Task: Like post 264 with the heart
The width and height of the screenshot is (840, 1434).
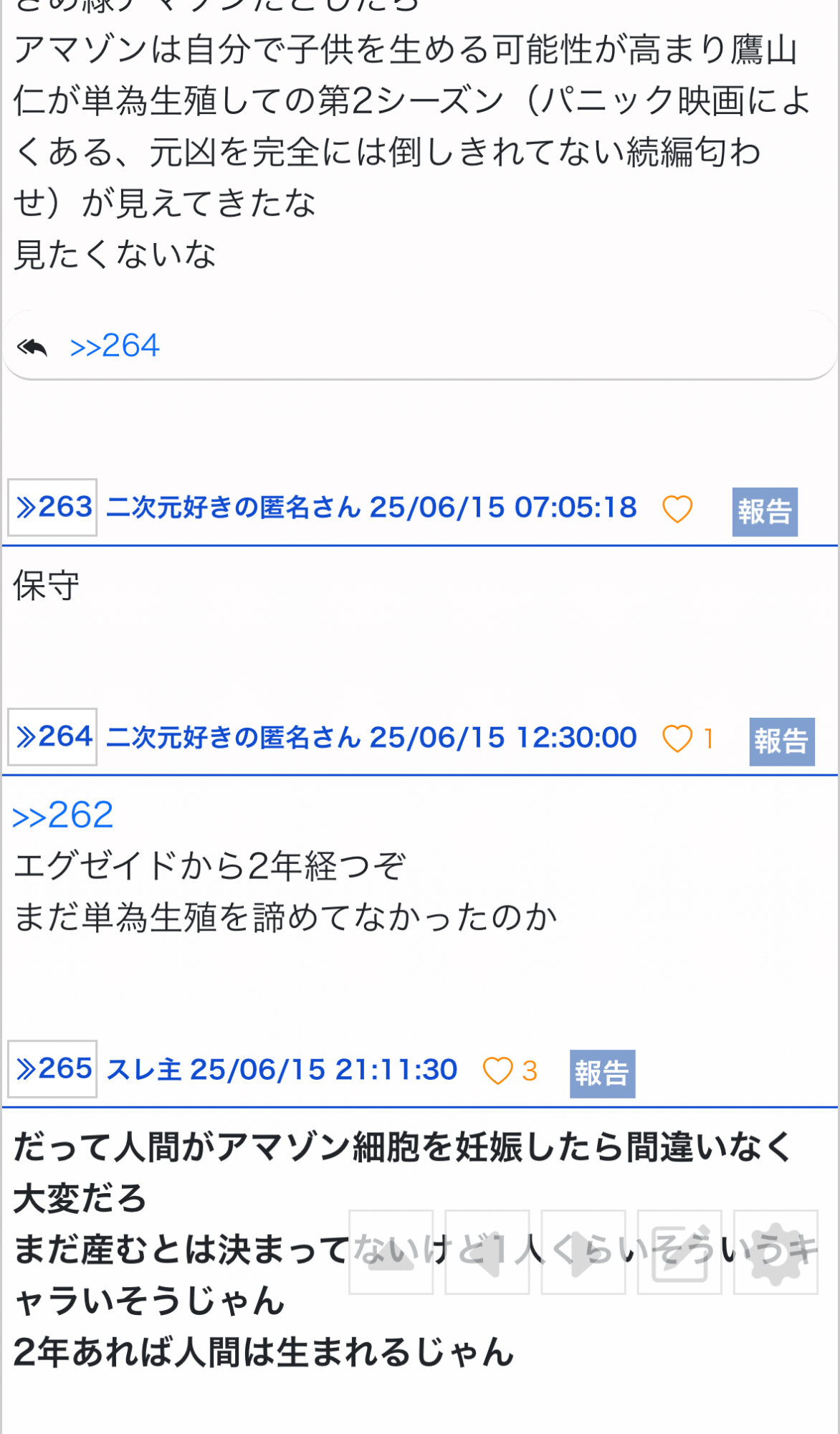Action: 677,739
